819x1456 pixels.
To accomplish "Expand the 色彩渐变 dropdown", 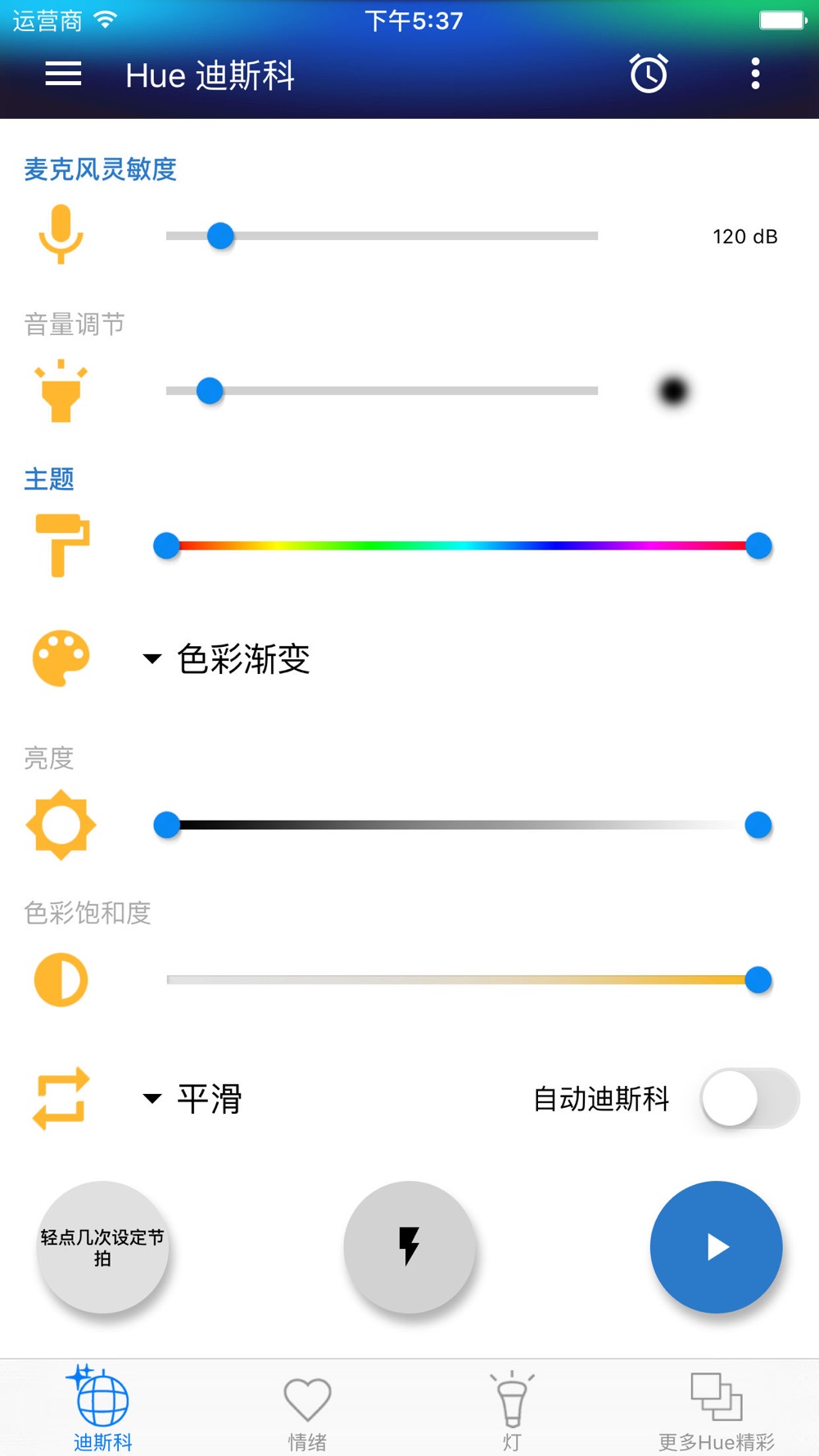I will tap(227, 658).
